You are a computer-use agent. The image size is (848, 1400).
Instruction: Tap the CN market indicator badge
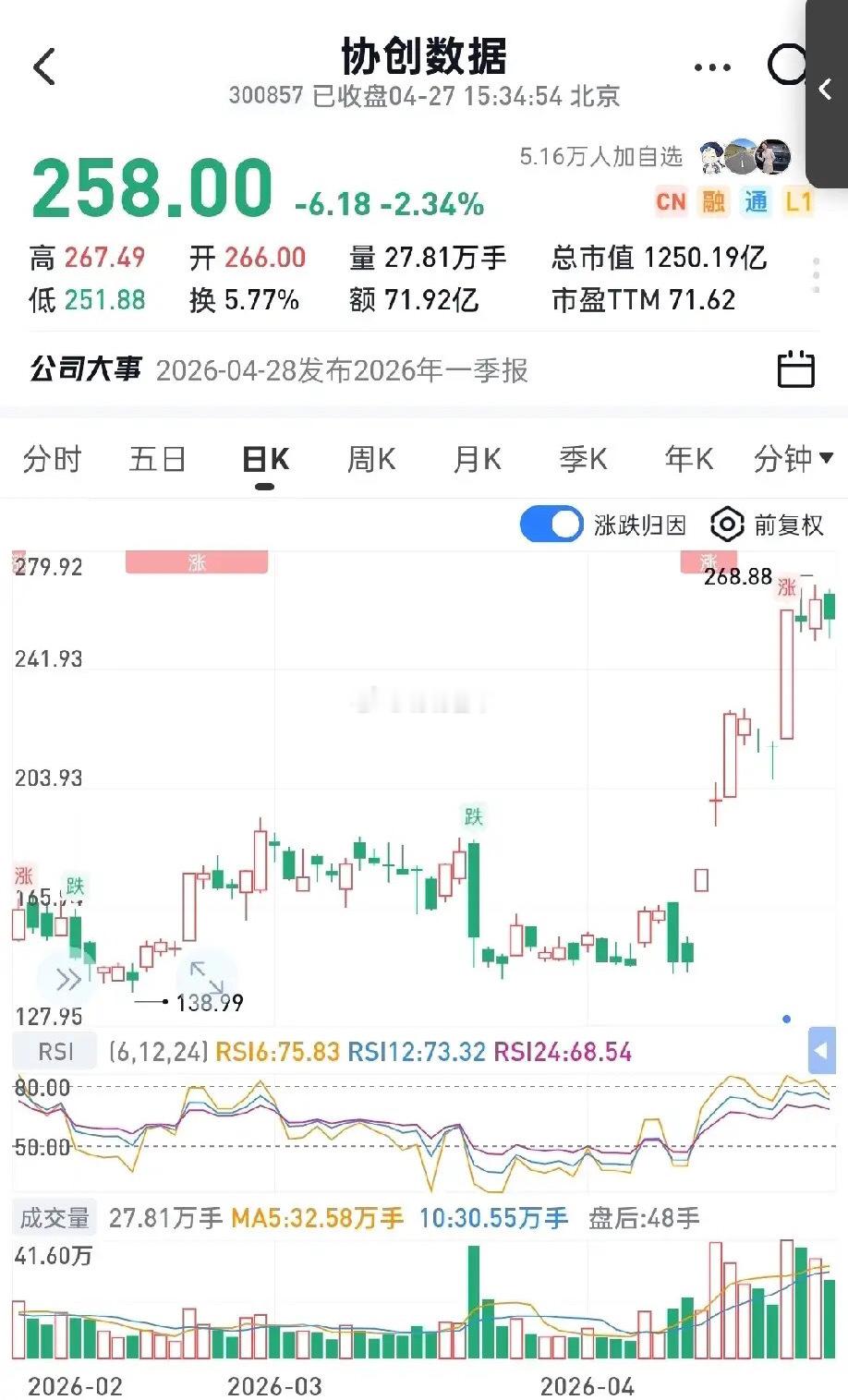click(672, 201)
